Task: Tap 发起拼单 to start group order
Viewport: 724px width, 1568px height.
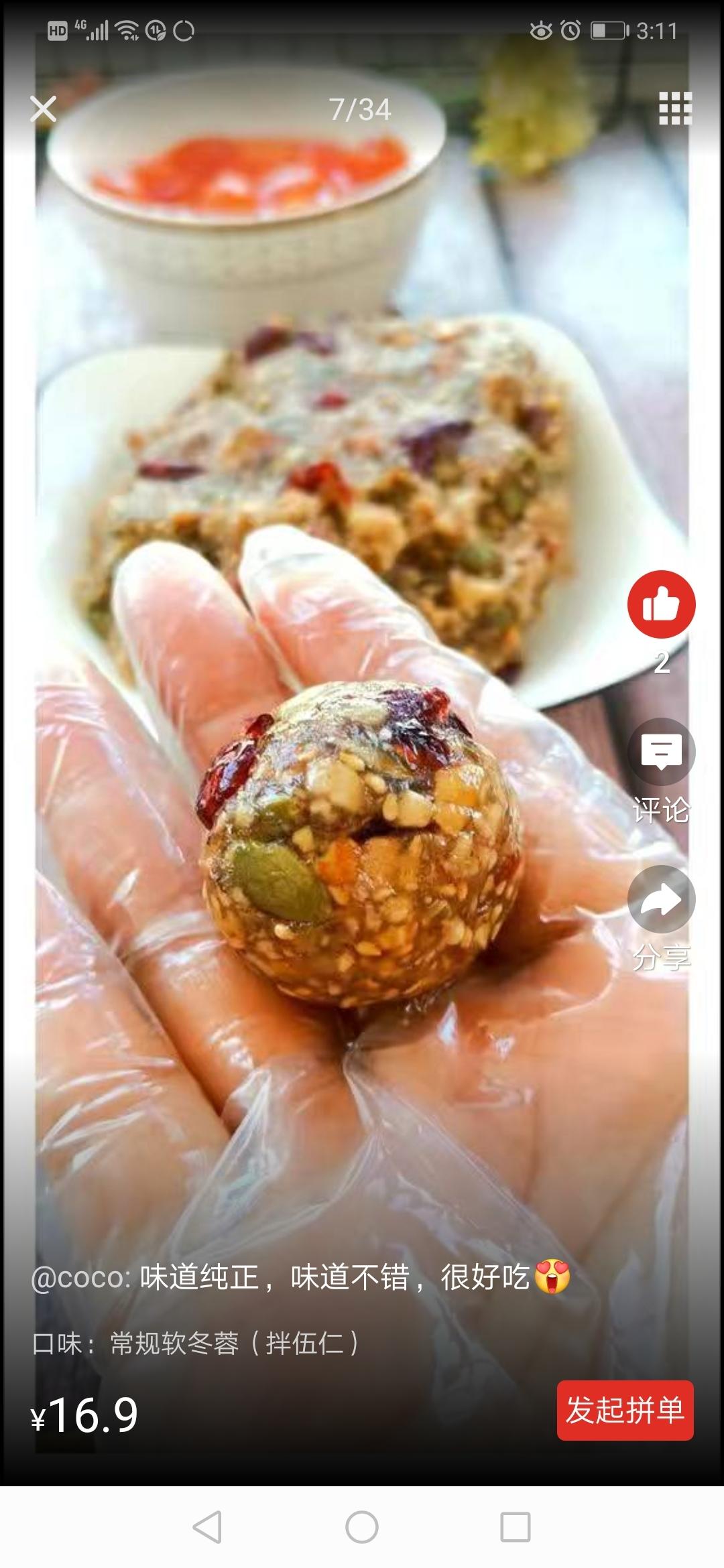Action: [x=625, y=1411]
